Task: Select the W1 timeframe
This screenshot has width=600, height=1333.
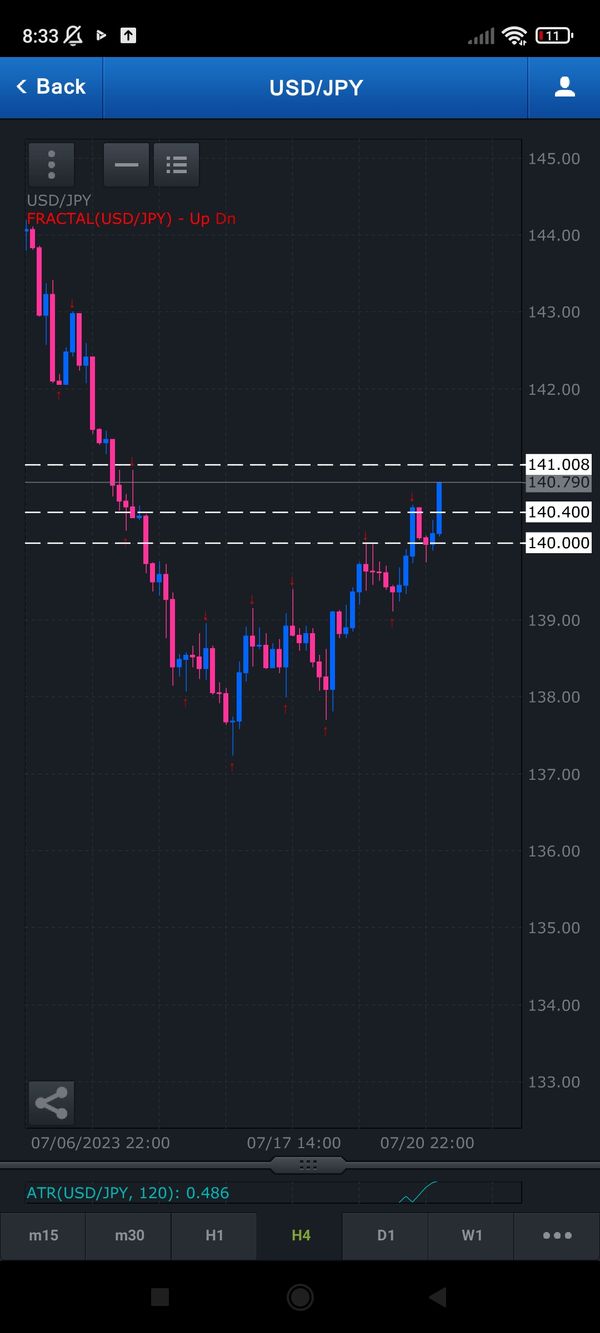Action: [472, 1235]
